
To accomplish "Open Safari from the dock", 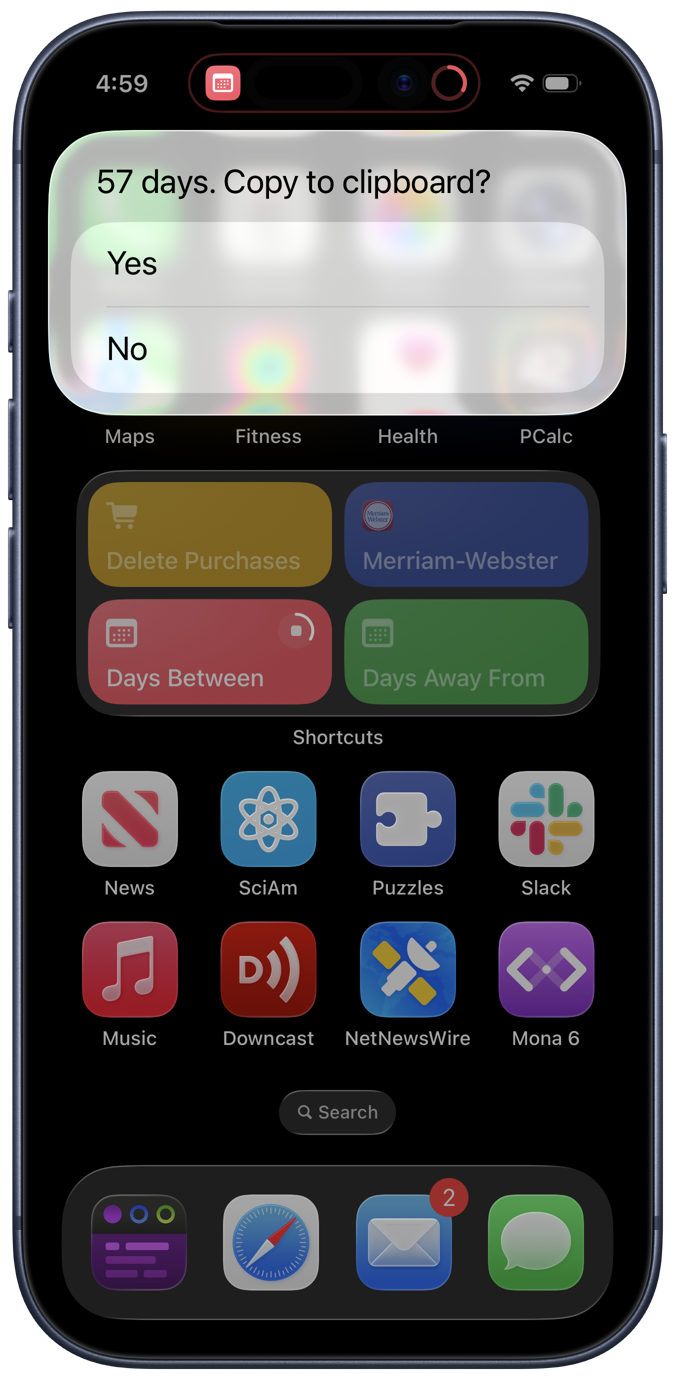I will tap(271, 1242).
